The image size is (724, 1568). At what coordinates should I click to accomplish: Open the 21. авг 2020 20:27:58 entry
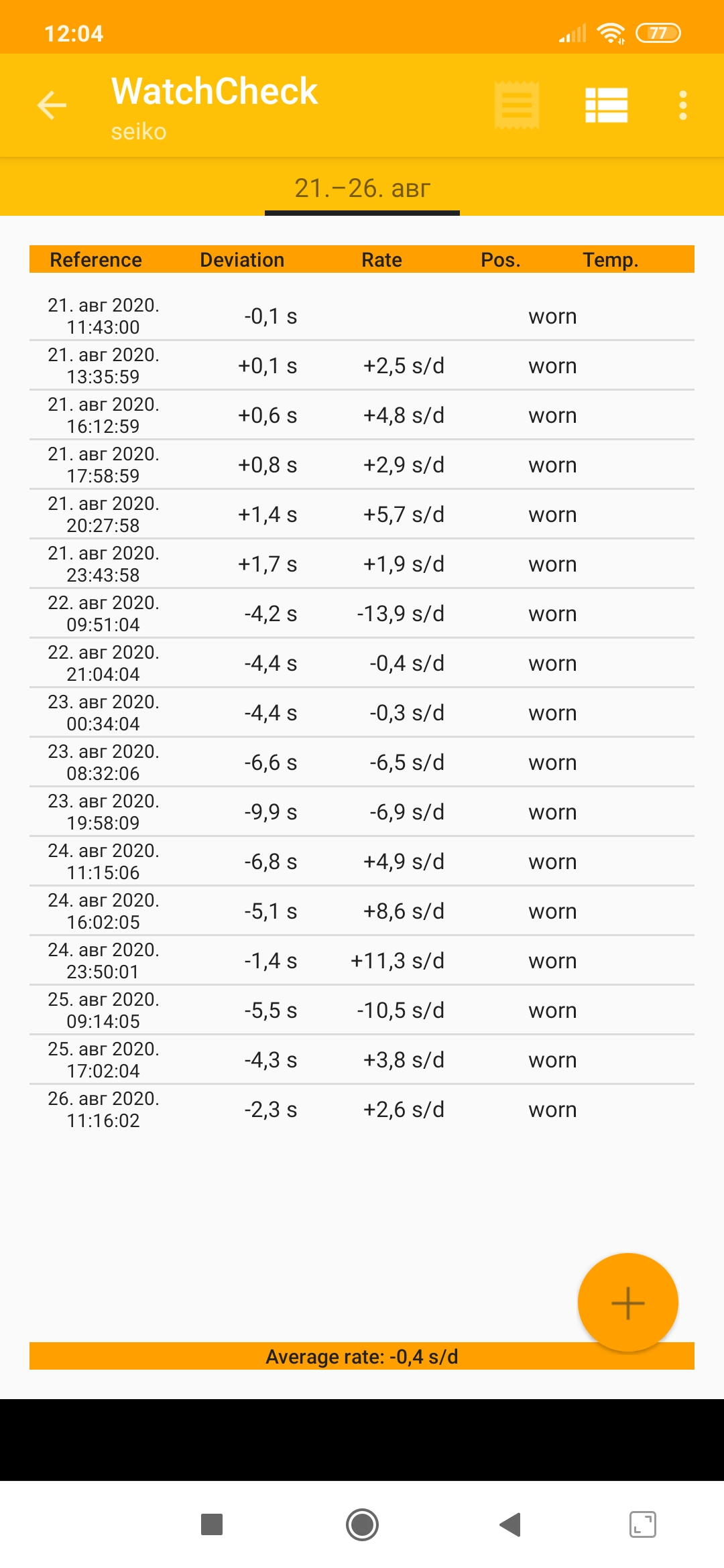coord(362,515)
